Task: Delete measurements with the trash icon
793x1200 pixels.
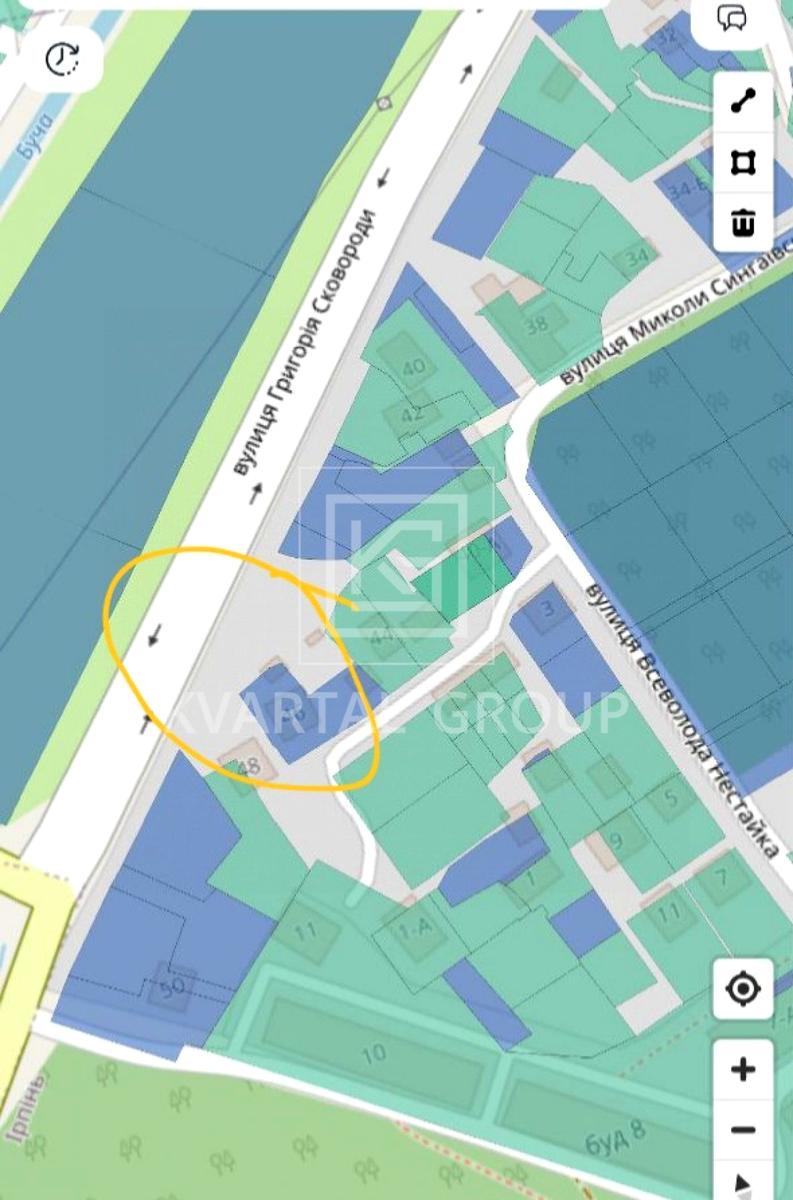Action: click(743, 222)
